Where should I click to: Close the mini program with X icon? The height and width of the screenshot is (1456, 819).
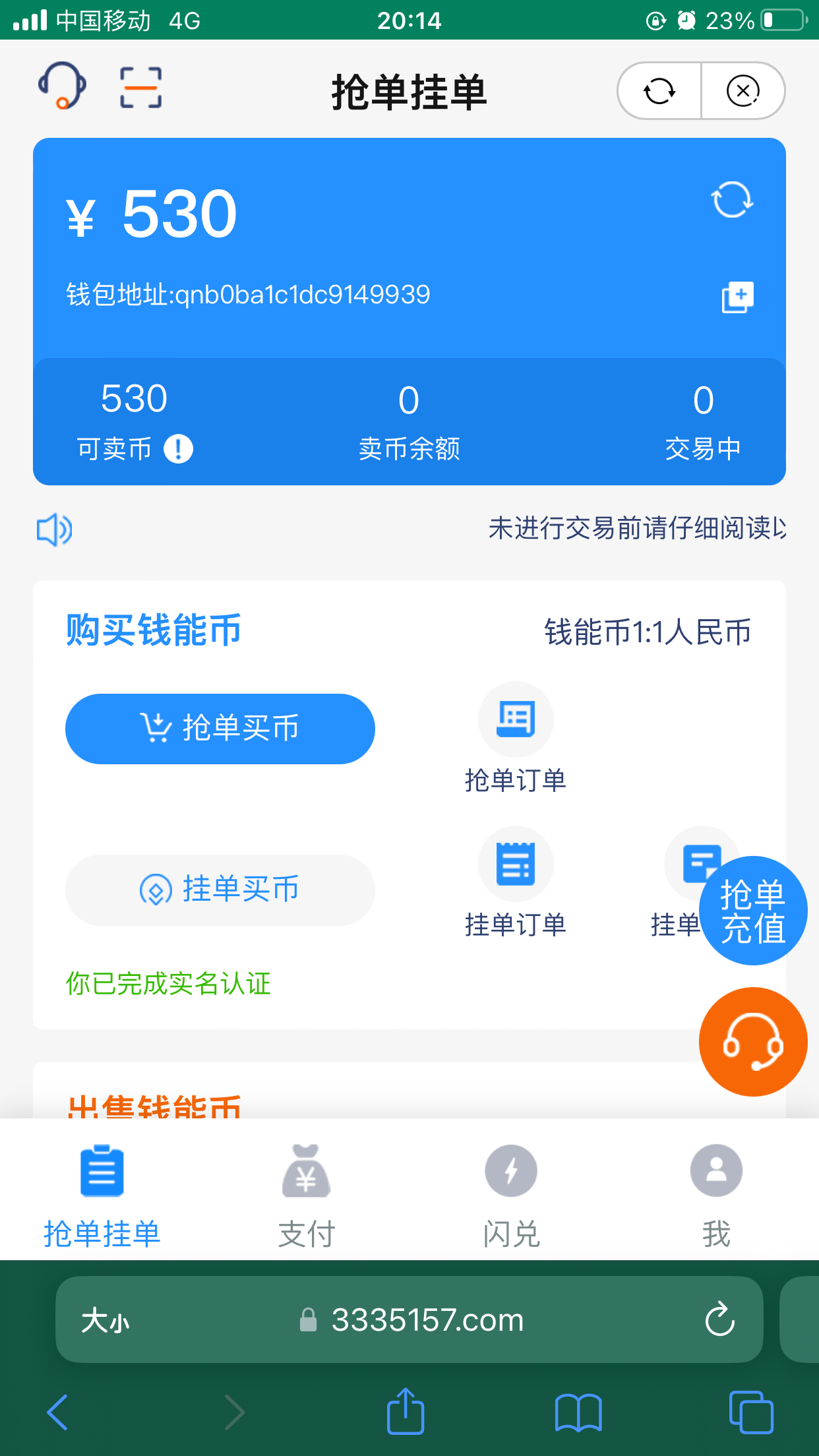[x=743, y=91]
